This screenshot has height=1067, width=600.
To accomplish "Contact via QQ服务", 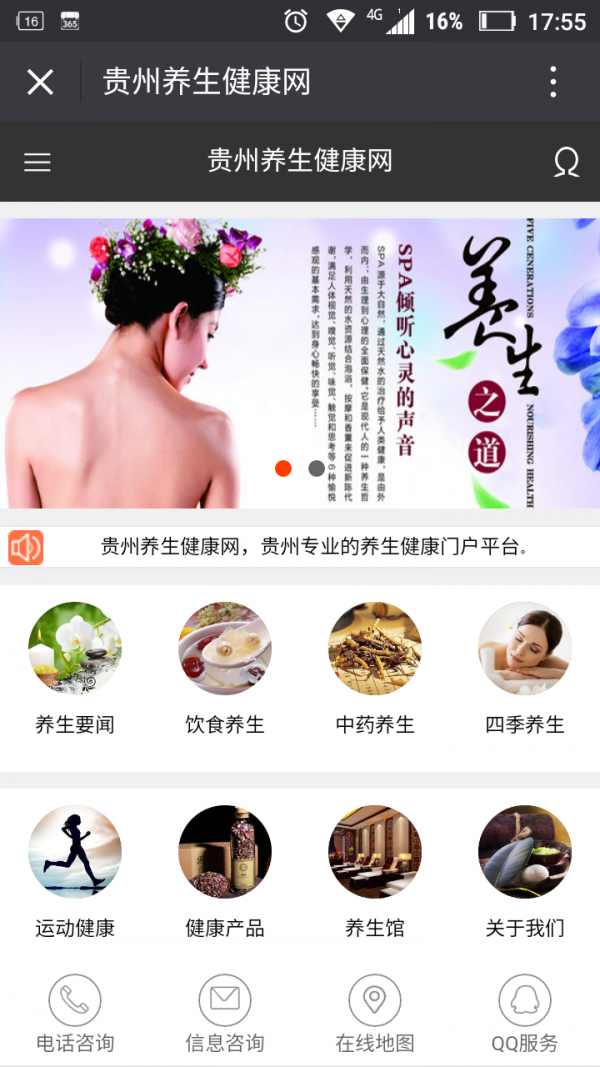I will [525, 1012].
